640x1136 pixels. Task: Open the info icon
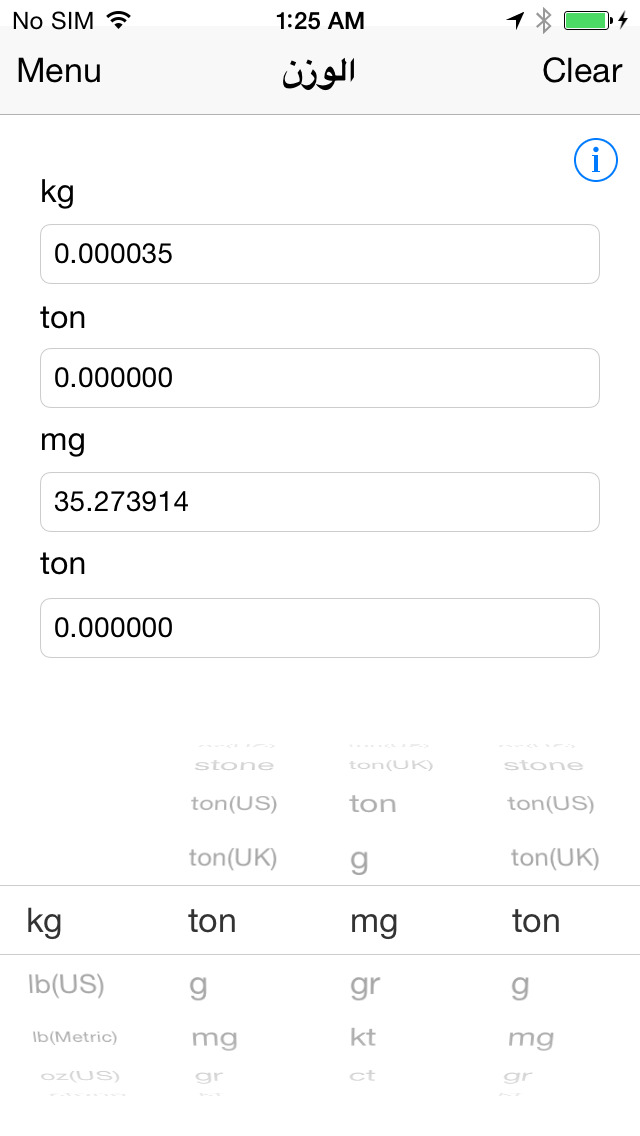[596, 160]
